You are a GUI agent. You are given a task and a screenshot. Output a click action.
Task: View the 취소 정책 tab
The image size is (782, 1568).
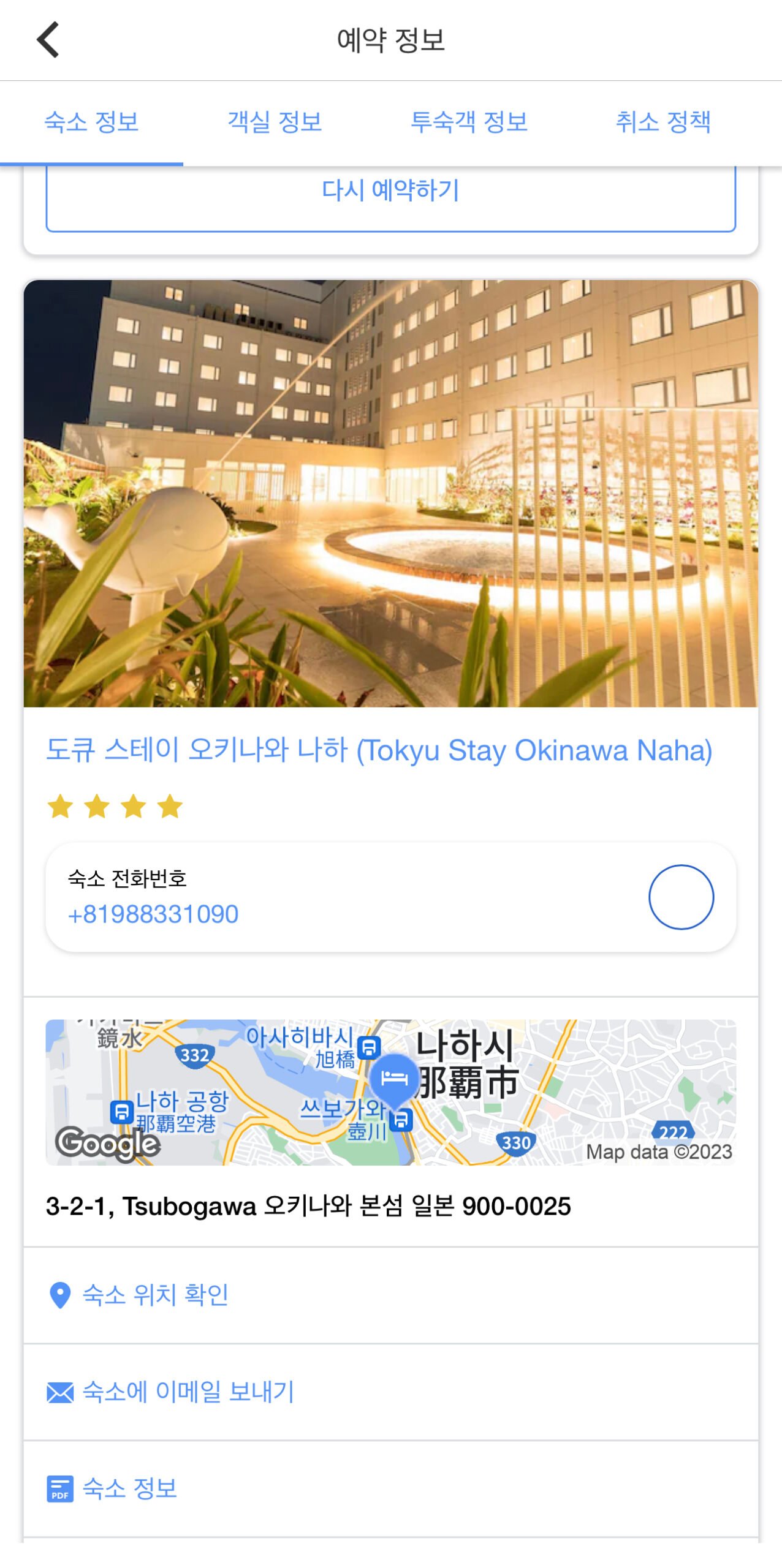pos(663,123)
